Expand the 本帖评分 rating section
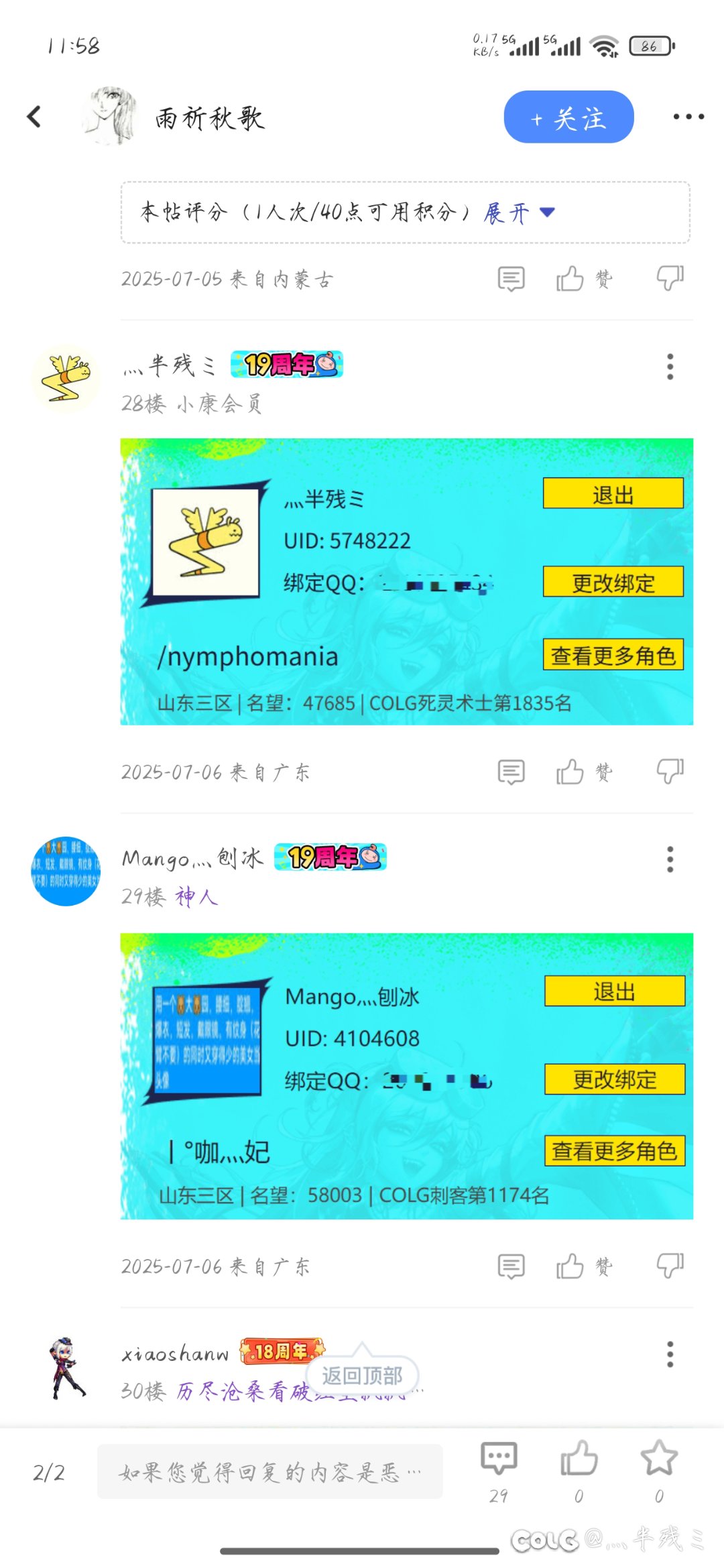This screenshot has height=1568, width=724. [x=519, y=213]
